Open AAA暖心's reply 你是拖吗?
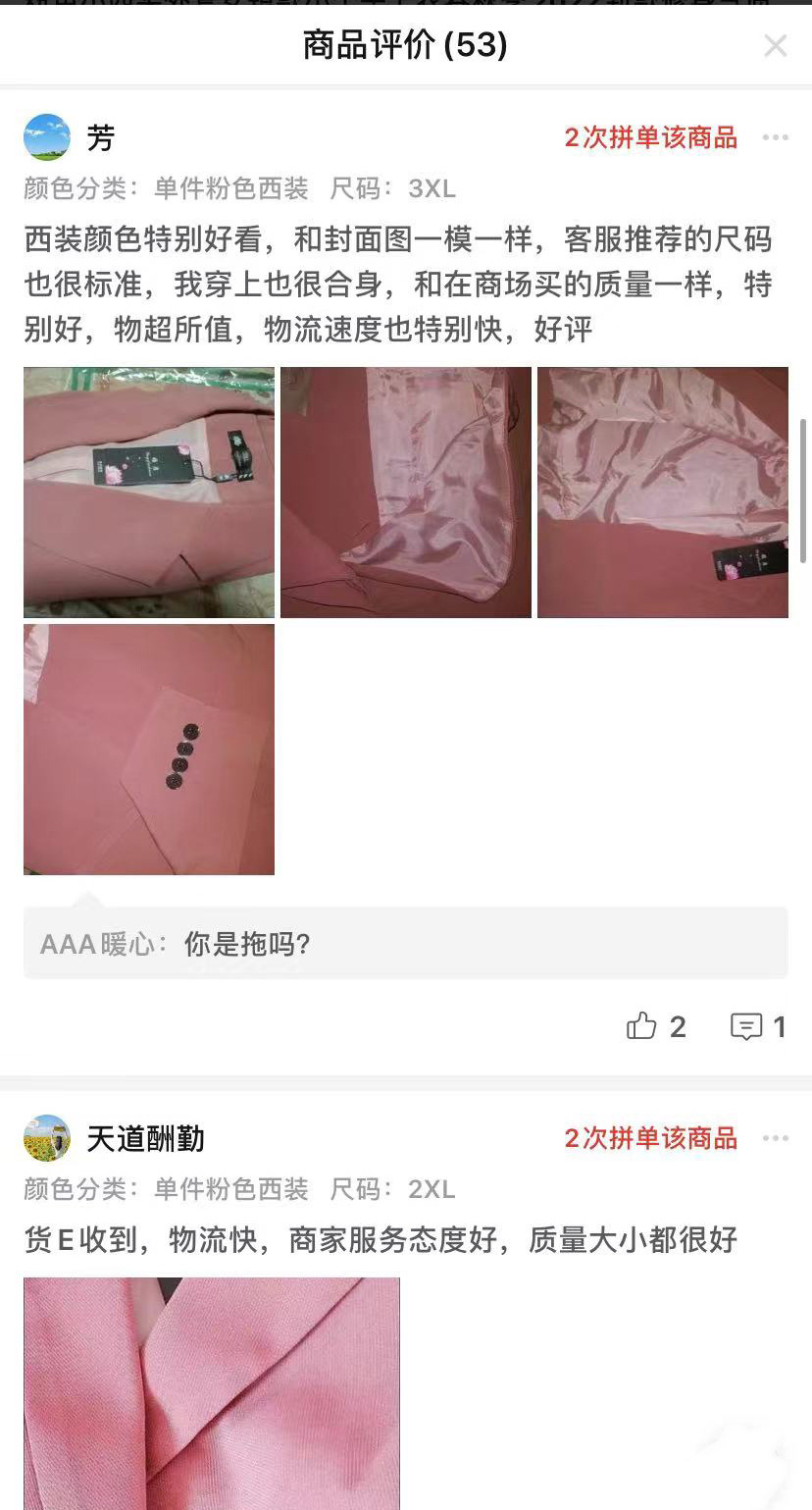This screenshot has width=812, height=1510. point(406,943)
